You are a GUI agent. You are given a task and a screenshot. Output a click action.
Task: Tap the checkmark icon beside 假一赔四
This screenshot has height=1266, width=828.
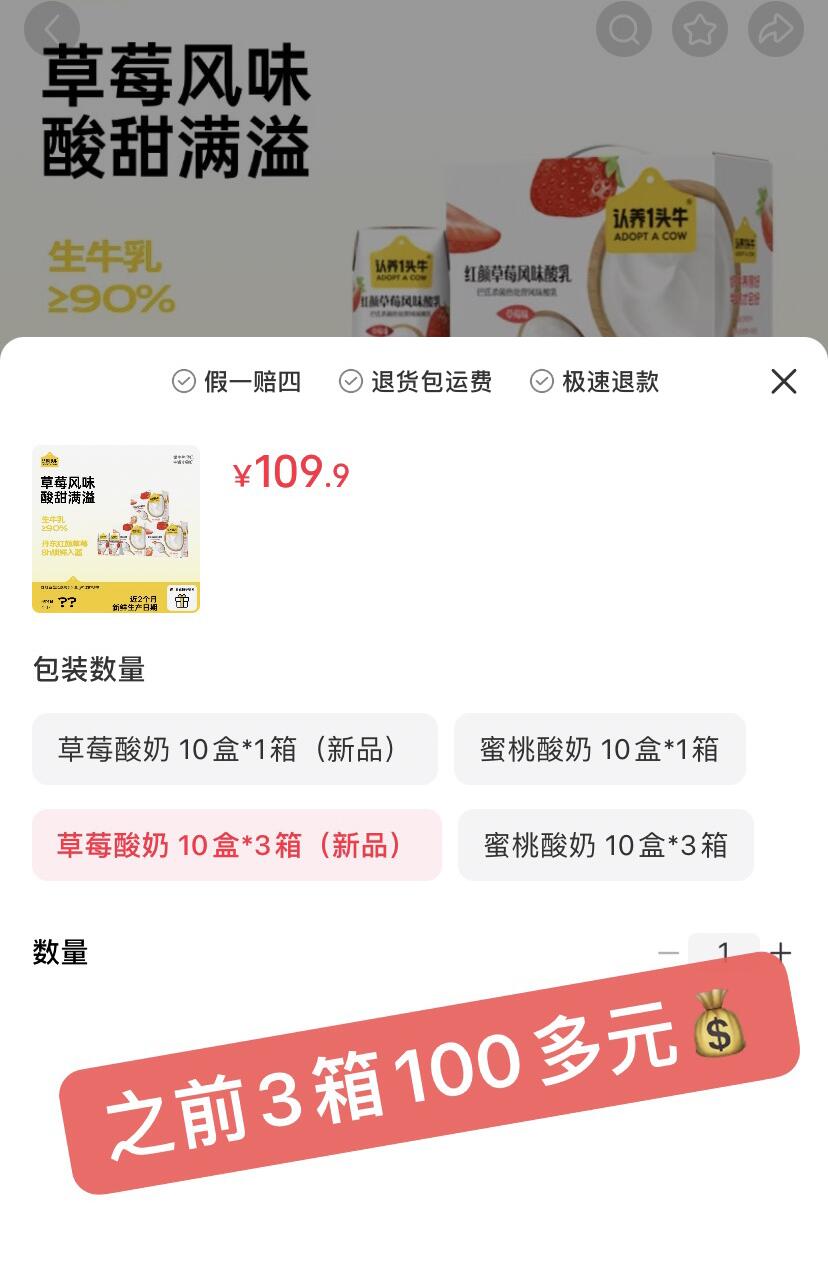tap(183, 381)
